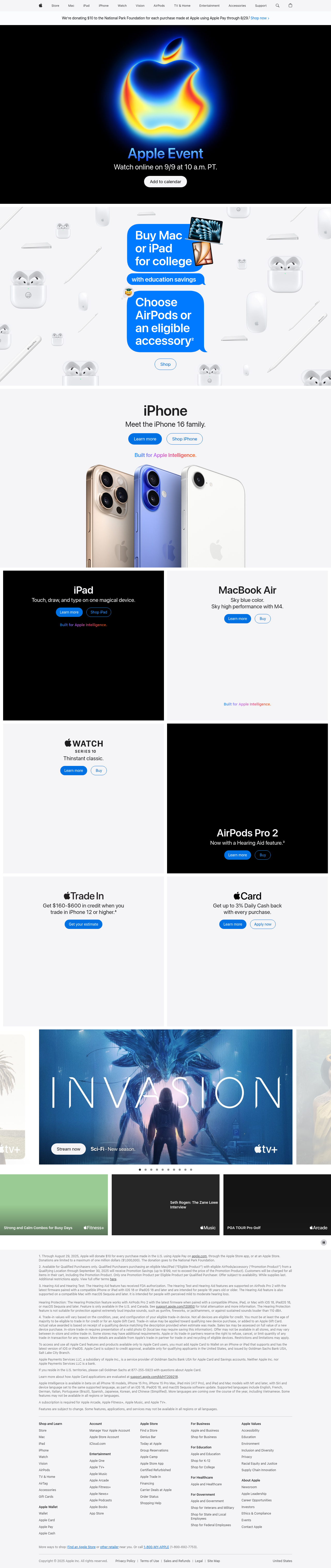
Task: Buy the MacBook Air
Action: [263, 618]
